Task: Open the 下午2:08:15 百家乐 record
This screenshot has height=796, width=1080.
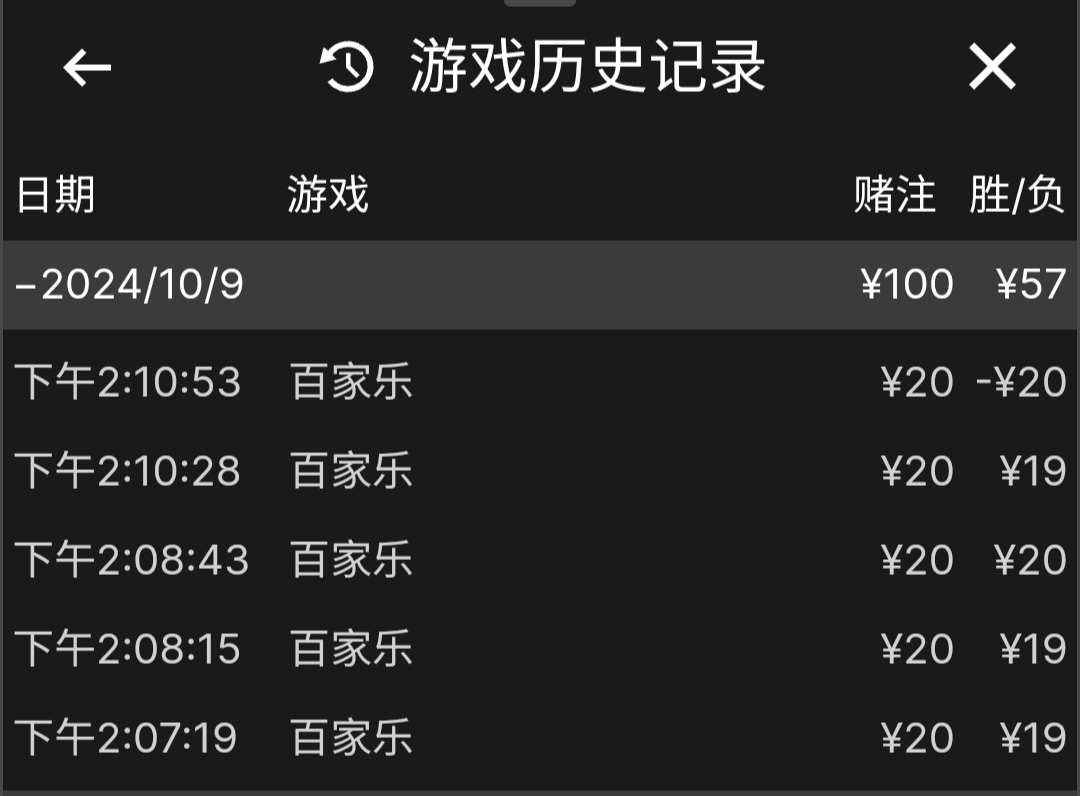Action: point(540,649)
